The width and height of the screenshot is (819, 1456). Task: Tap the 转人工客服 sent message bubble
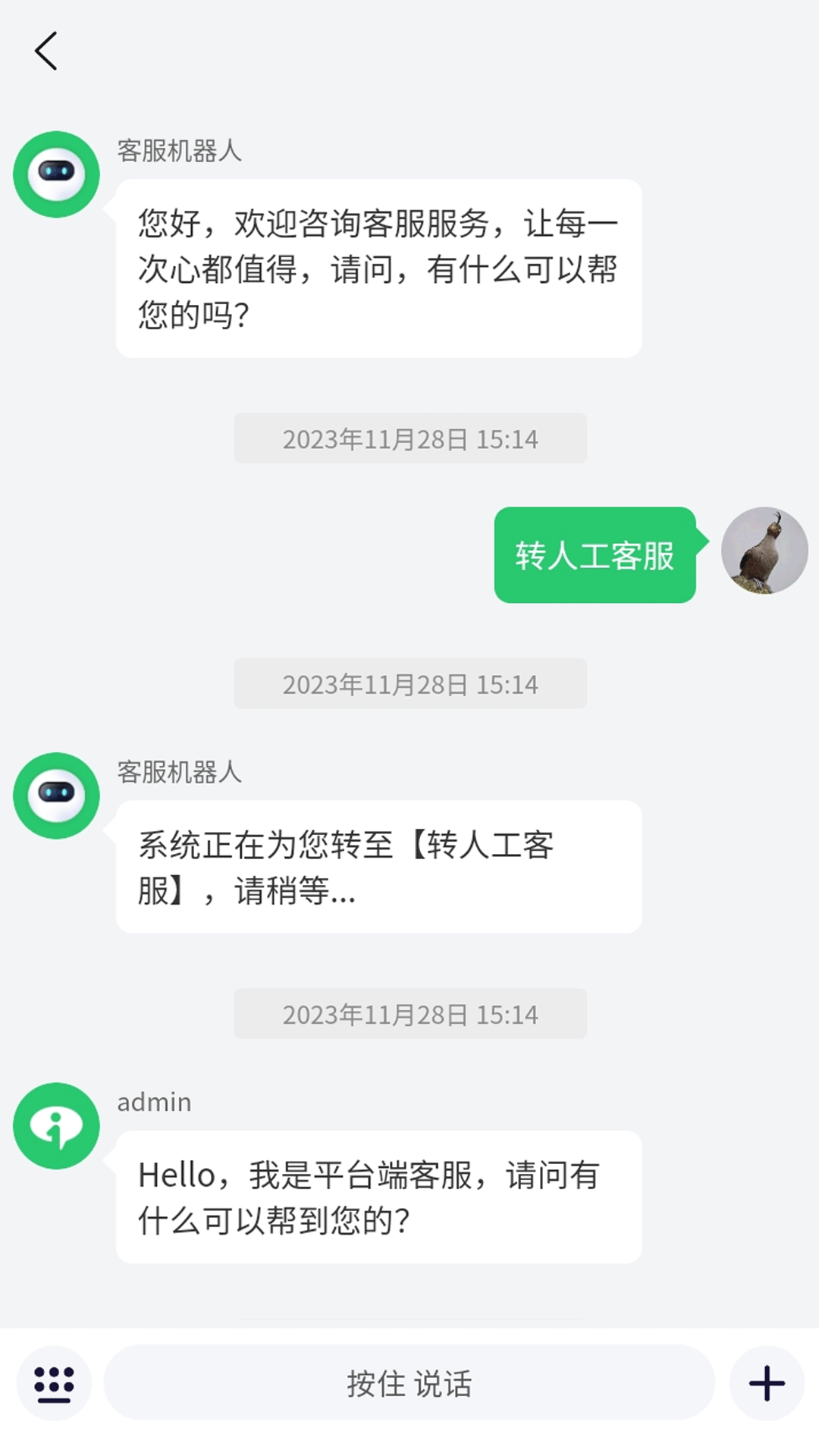pyautogui.click(x=595, y=556)
